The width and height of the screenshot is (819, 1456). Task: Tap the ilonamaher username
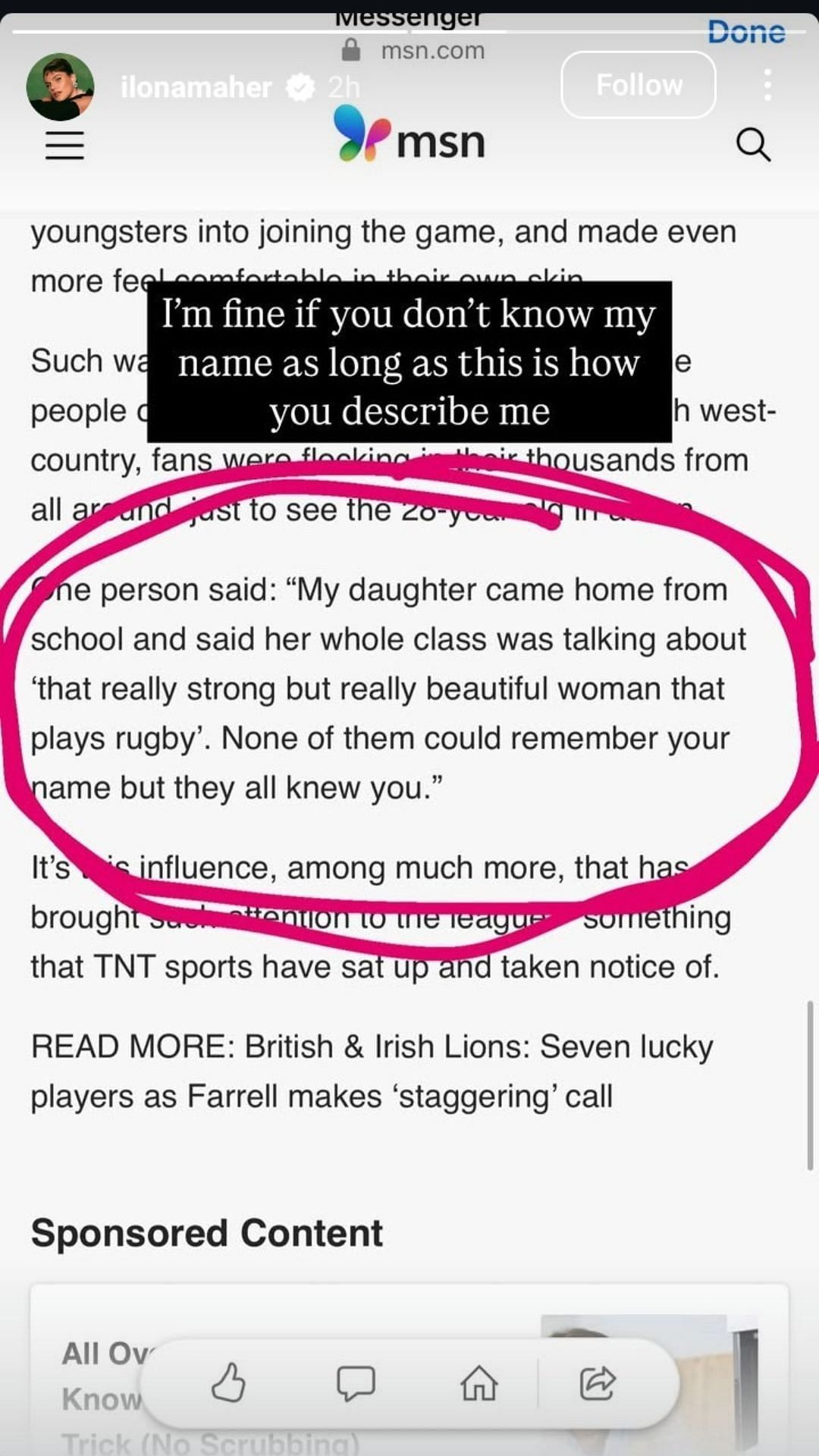point(196,88)
